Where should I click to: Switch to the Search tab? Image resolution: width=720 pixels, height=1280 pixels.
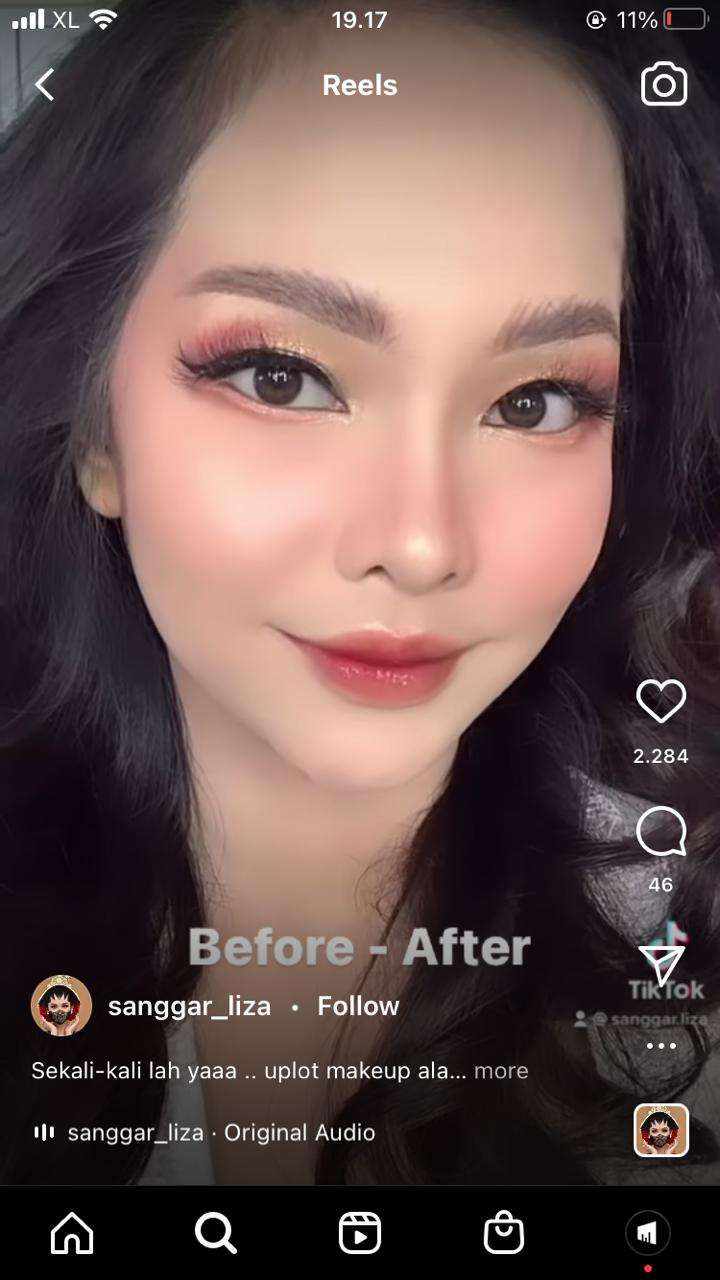215,1233
